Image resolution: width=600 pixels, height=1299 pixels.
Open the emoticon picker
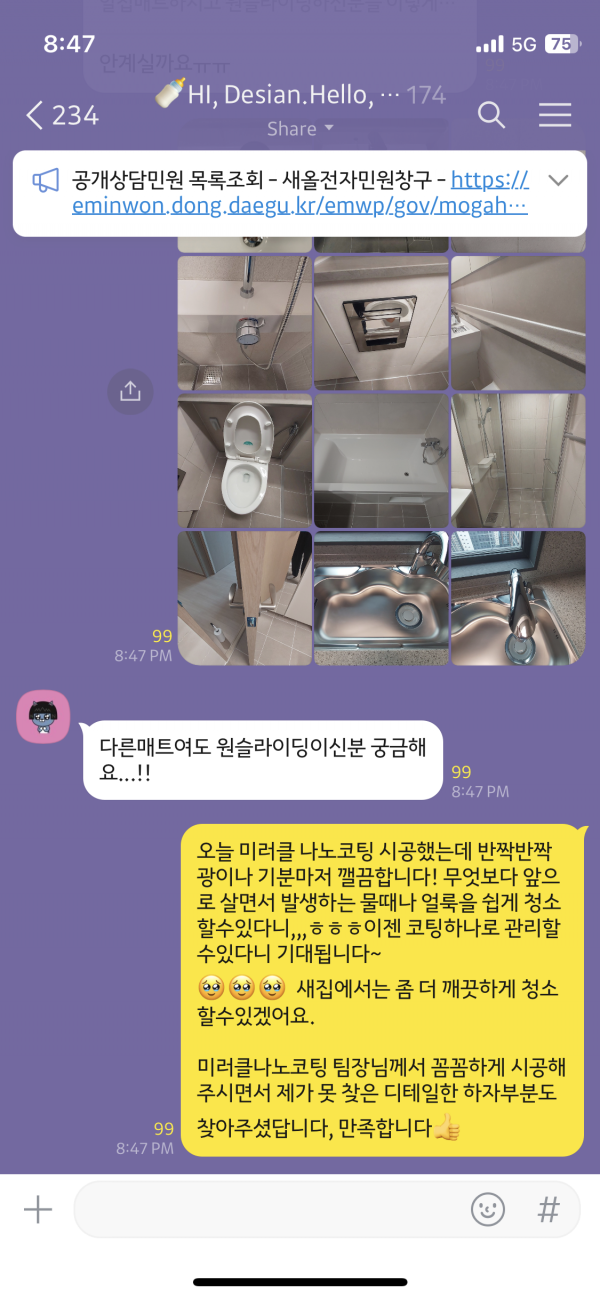coord(488,1210)
